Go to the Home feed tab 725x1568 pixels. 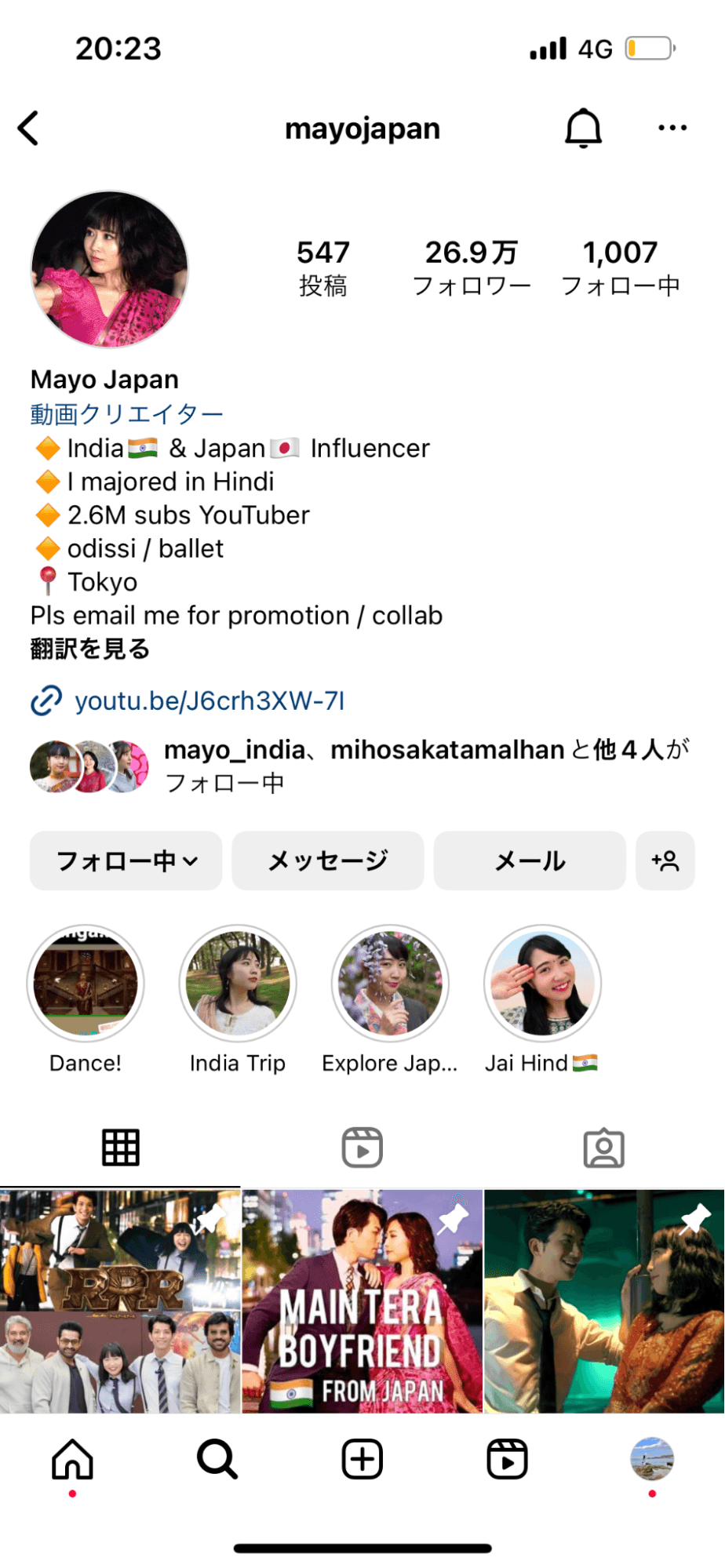pos(73,1460)
